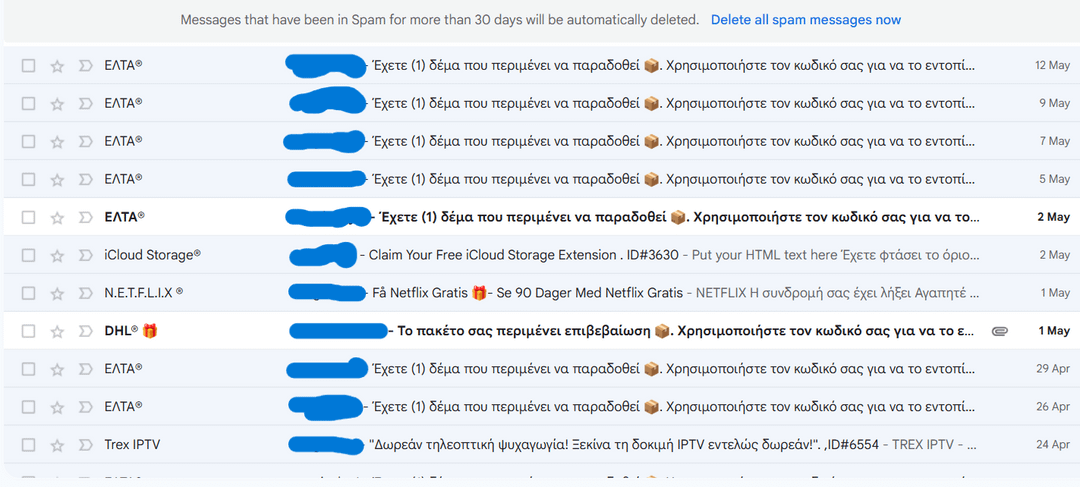Select the checkbox for the 26 Apr ΕΛΤΑ email

[29, 407]
